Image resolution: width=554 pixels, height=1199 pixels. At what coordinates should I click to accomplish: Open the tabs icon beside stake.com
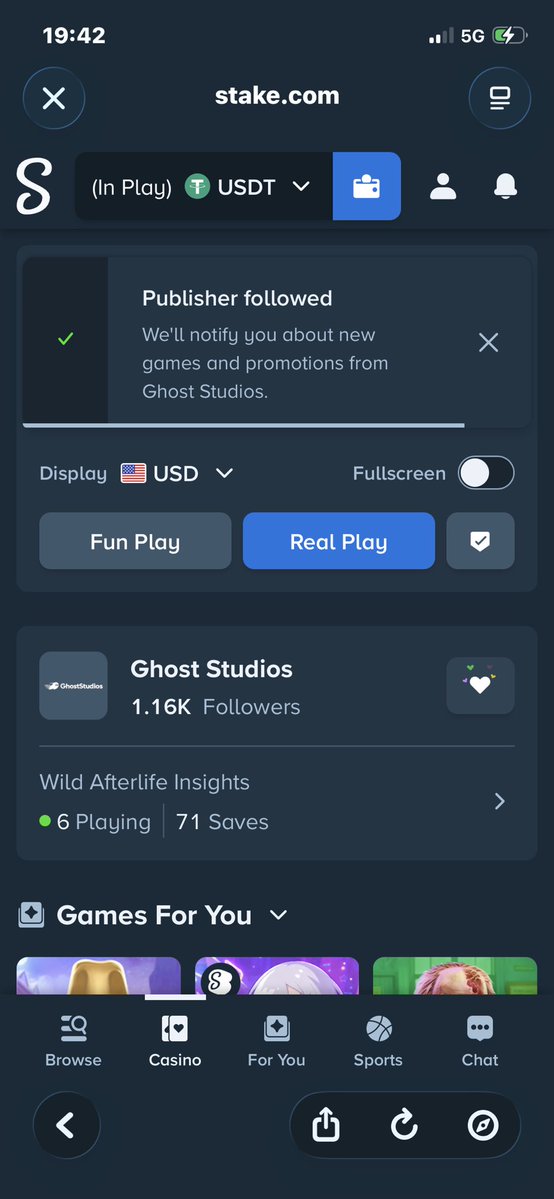tap(500, 98)
